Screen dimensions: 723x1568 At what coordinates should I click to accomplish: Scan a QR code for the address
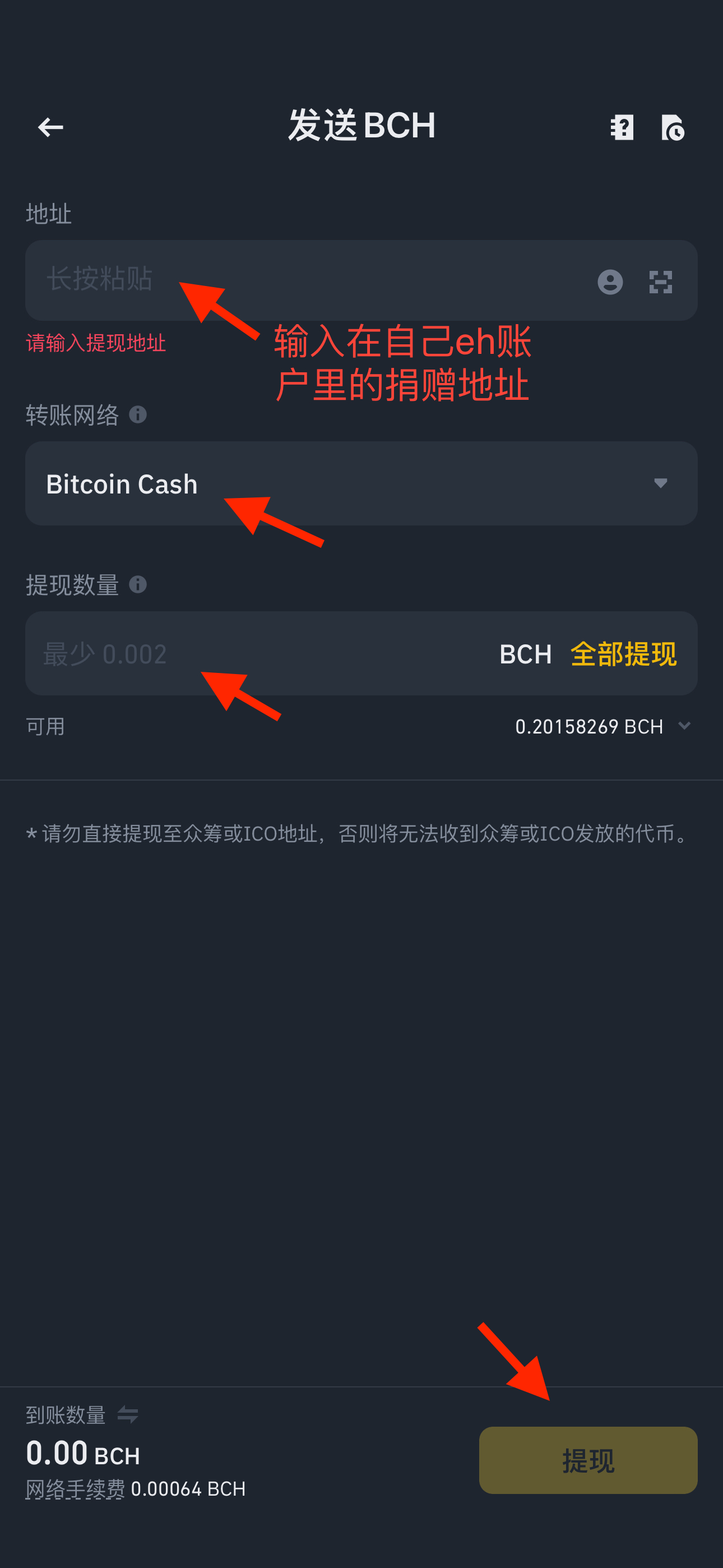point(660,282)
